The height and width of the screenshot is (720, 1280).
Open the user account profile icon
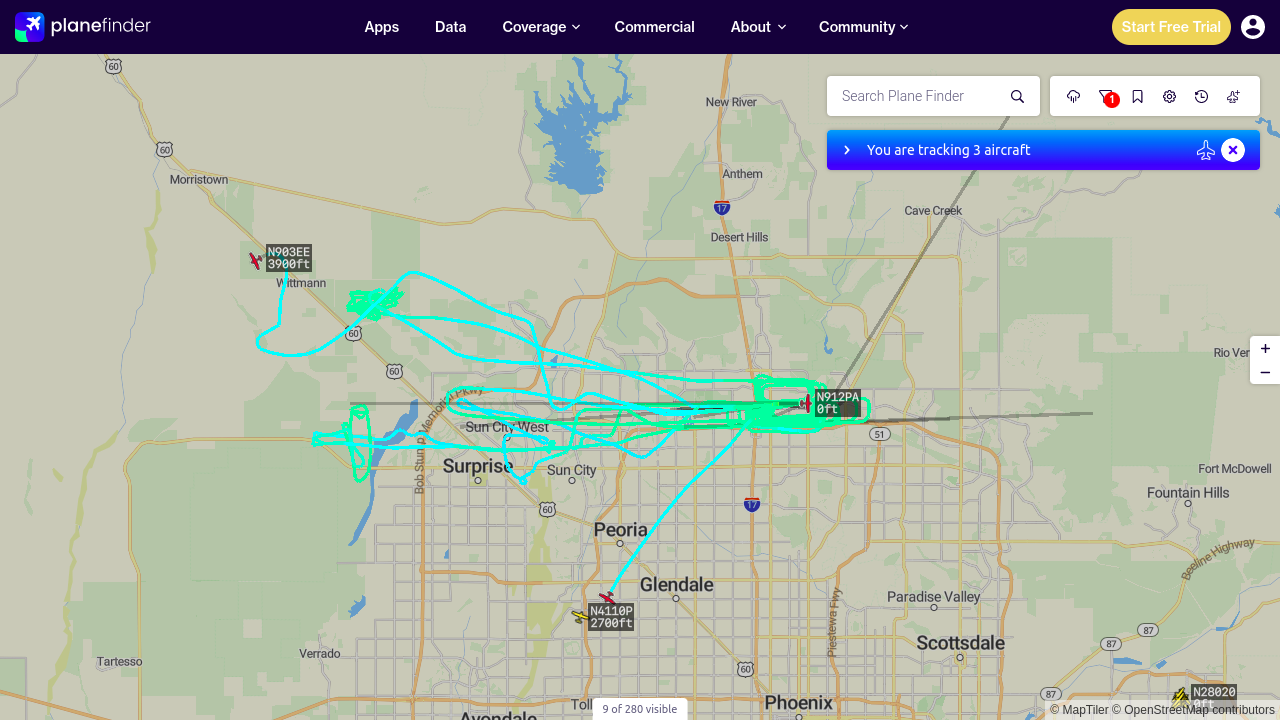[x=1253, y=27]
